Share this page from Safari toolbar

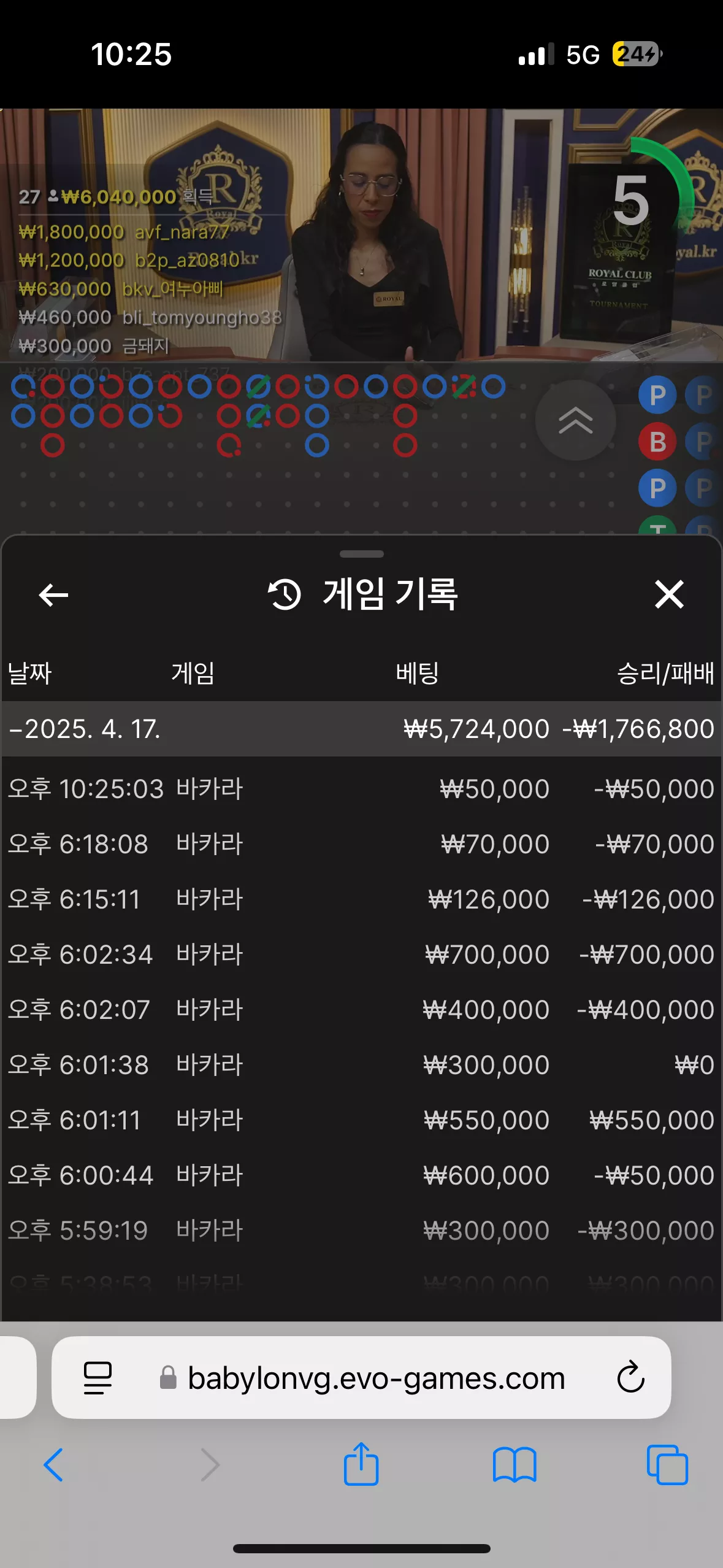[361, 1464]
